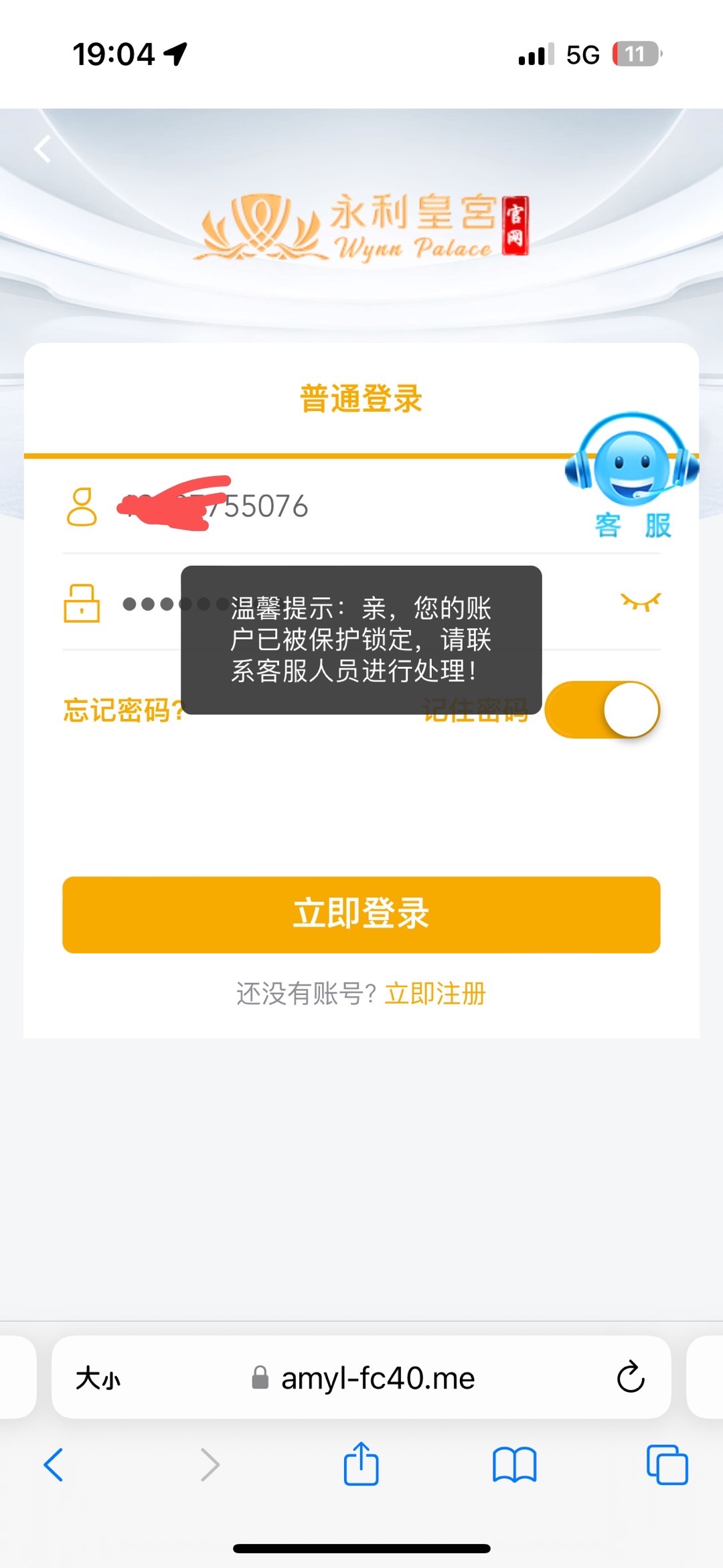Open the Safari share sheet
This screenshot has width=723, height=1568.
click(x=361, y=1464)
